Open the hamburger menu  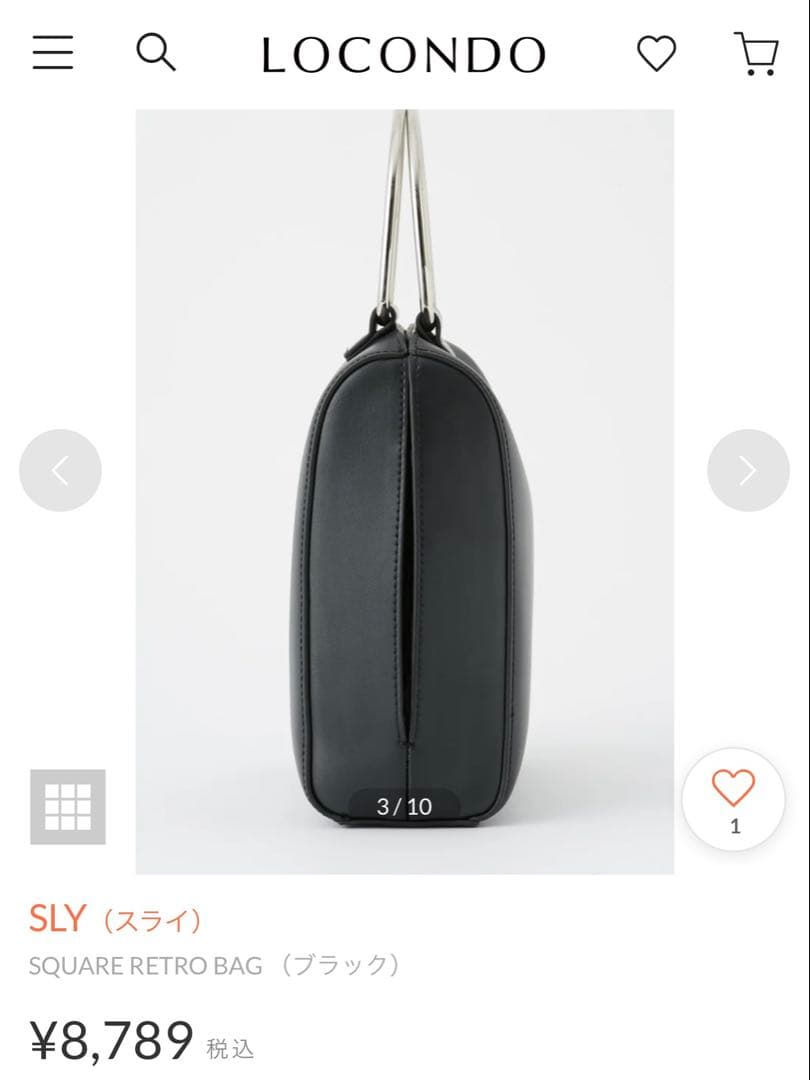pos(53,53)
